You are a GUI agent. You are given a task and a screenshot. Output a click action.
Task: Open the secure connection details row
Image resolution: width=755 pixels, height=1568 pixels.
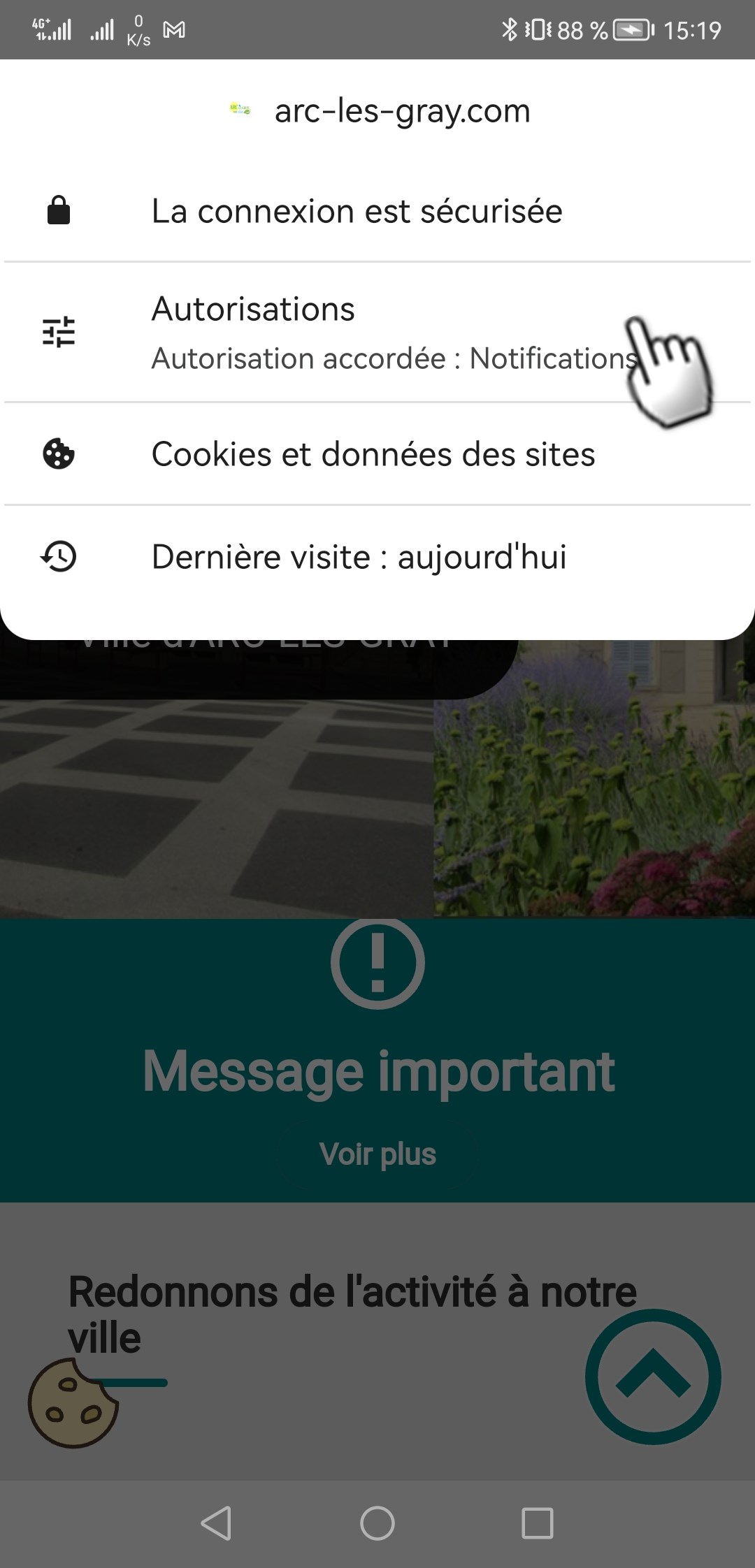[357, 212]
